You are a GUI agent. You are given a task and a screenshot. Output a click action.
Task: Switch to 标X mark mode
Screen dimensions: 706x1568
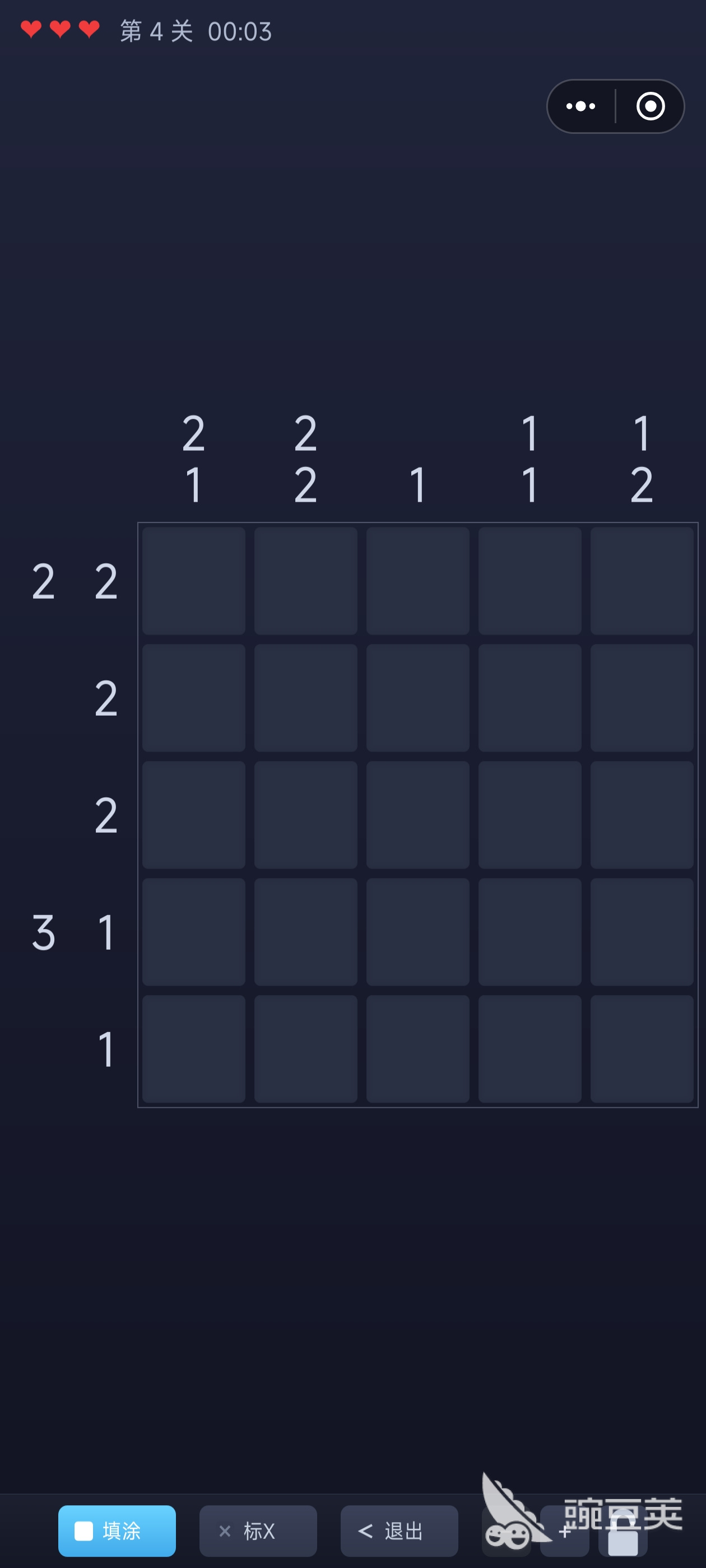[258, 1530]
